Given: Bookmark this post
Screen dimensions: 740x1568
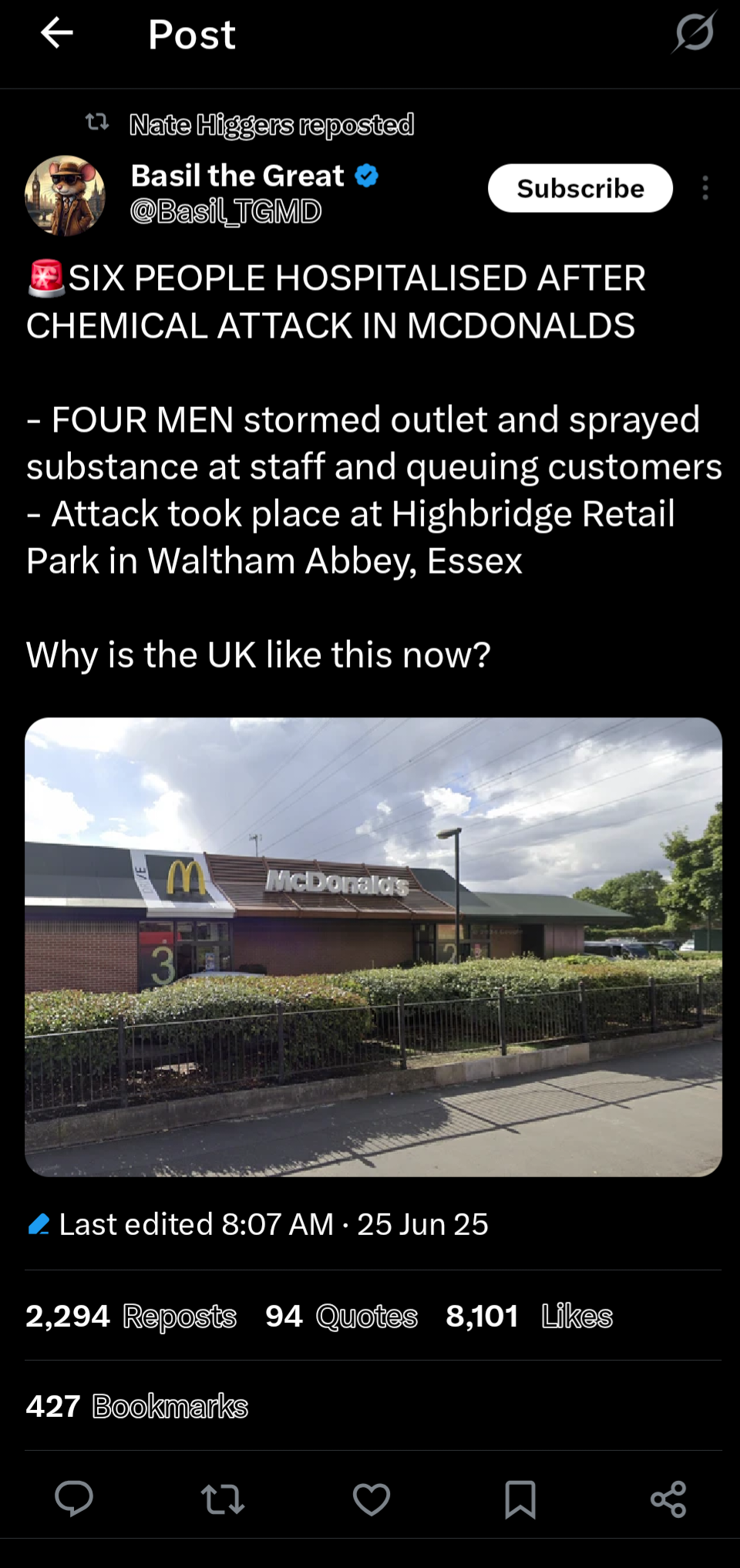Looking at the screenshot, I should tap(520, 1499).
